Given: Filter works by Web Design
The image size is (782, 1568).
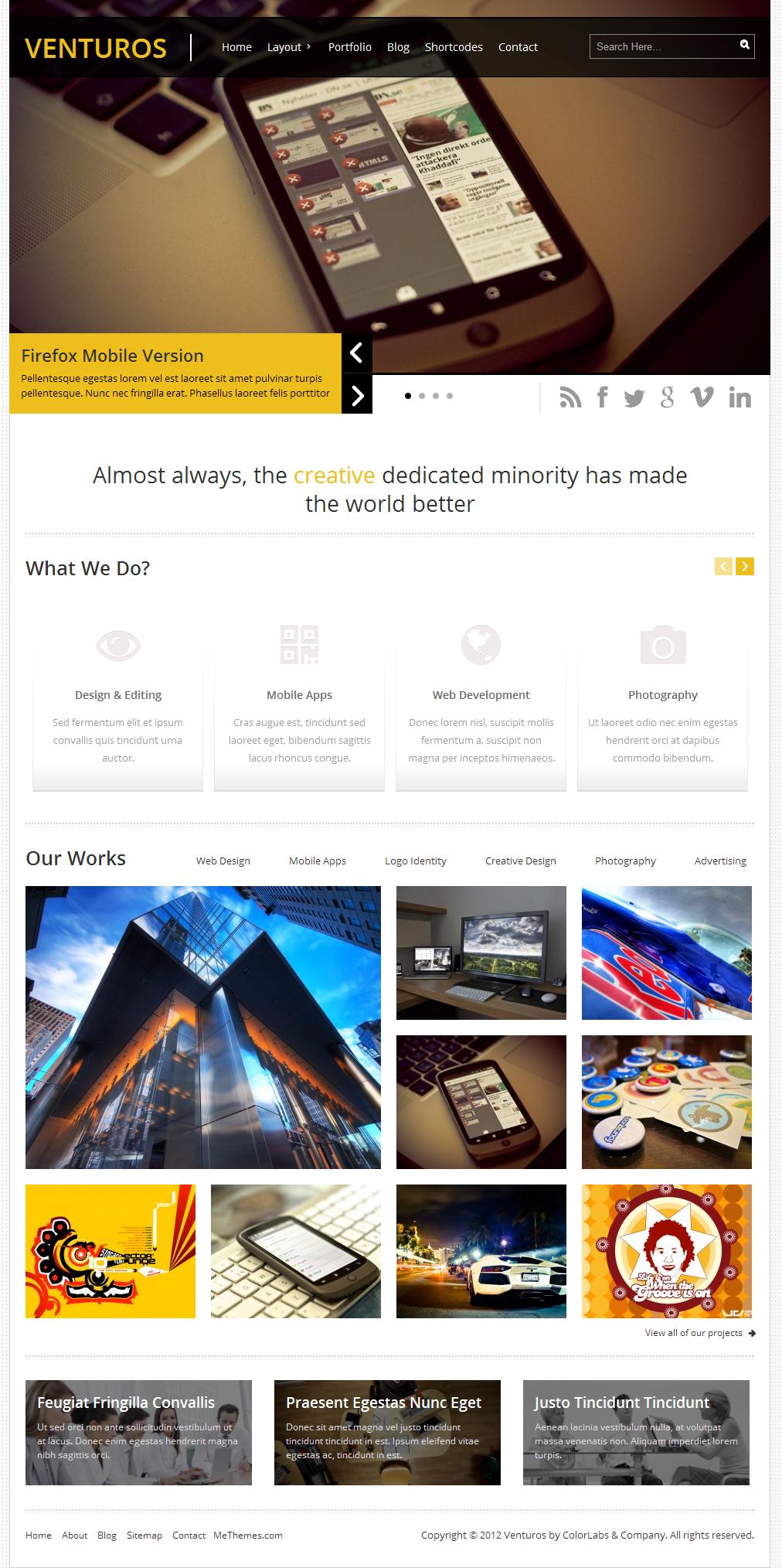Looking at the screenshot, I should [x=223, y=861].
